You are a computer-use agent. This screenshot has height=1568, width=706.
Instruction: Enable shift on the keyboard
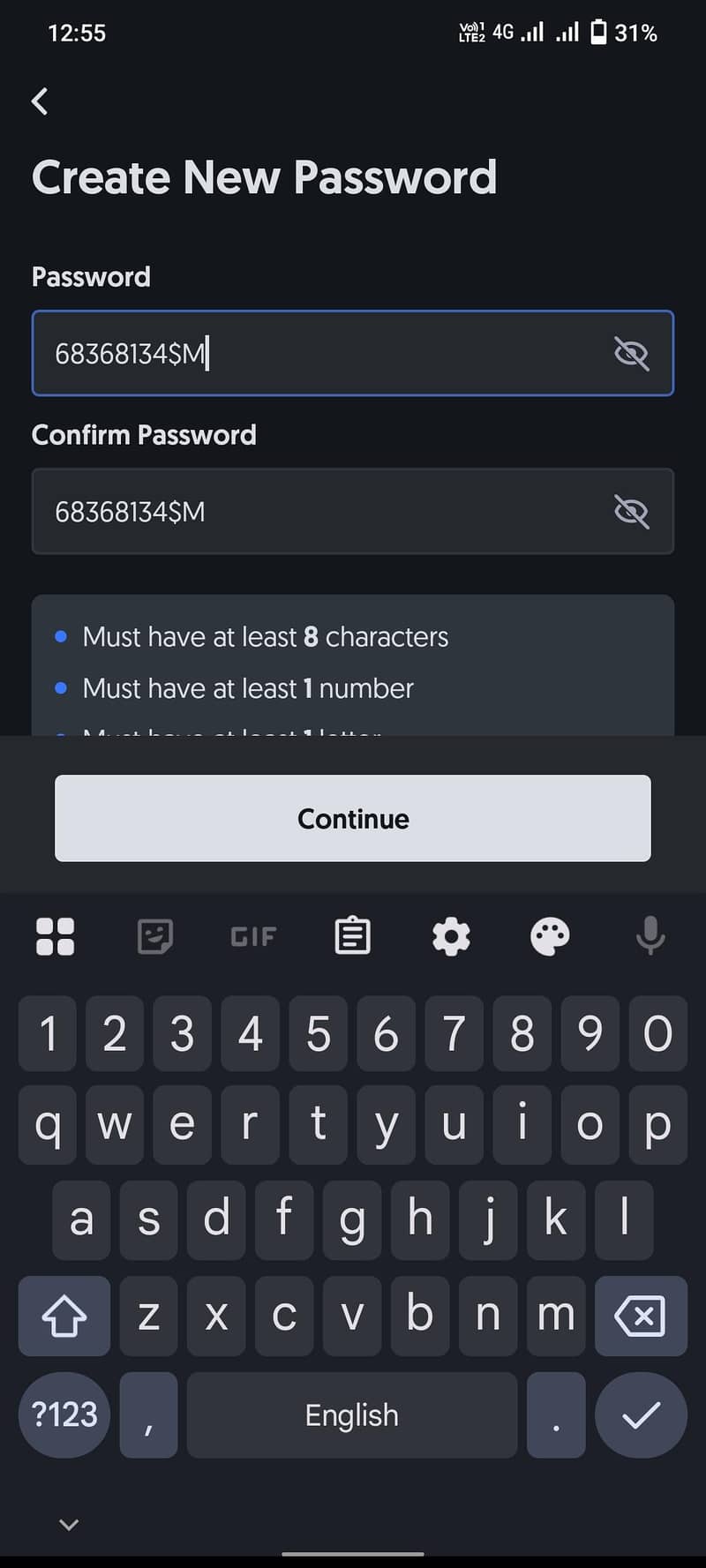point(64,1317)
